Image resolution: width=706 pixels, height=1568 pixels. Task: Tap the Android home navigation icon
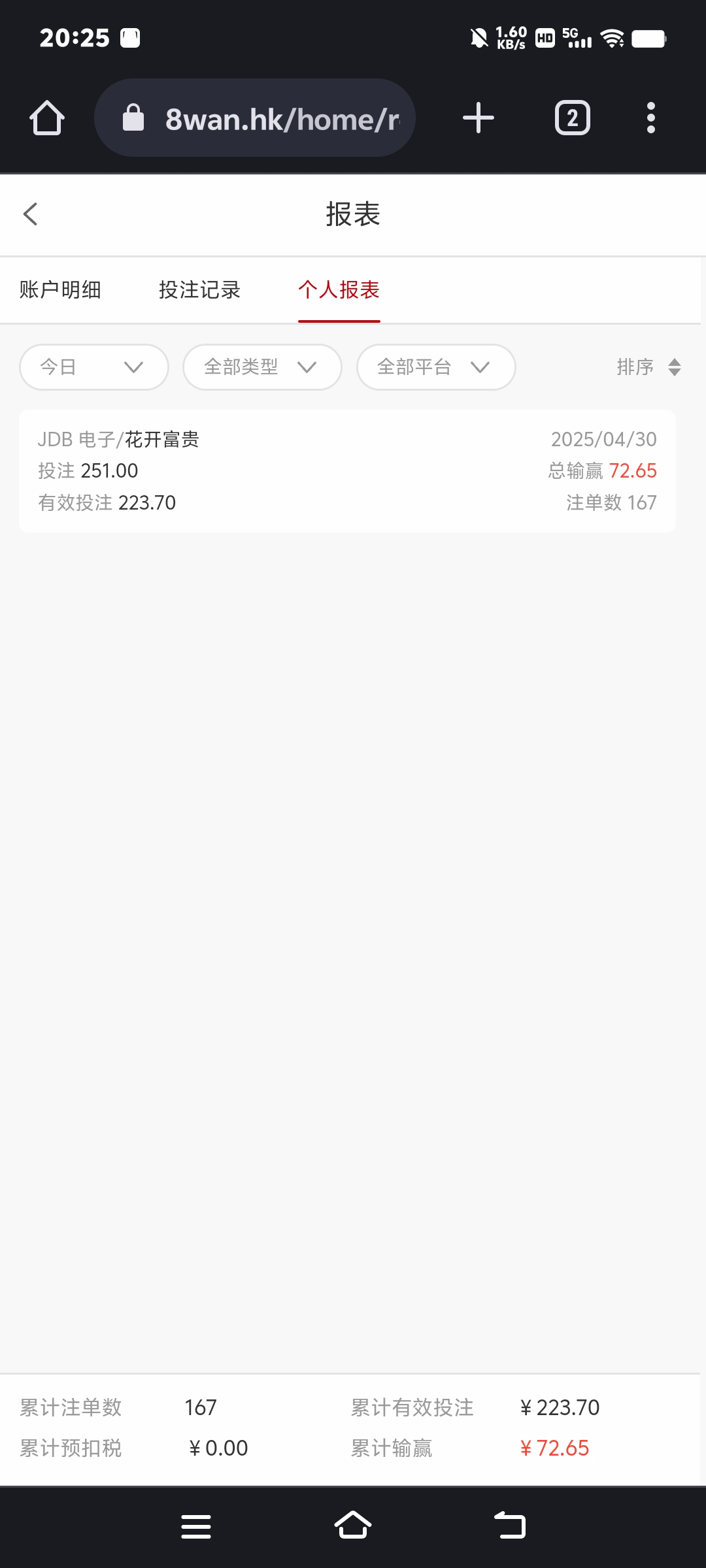coord(353,1526)
